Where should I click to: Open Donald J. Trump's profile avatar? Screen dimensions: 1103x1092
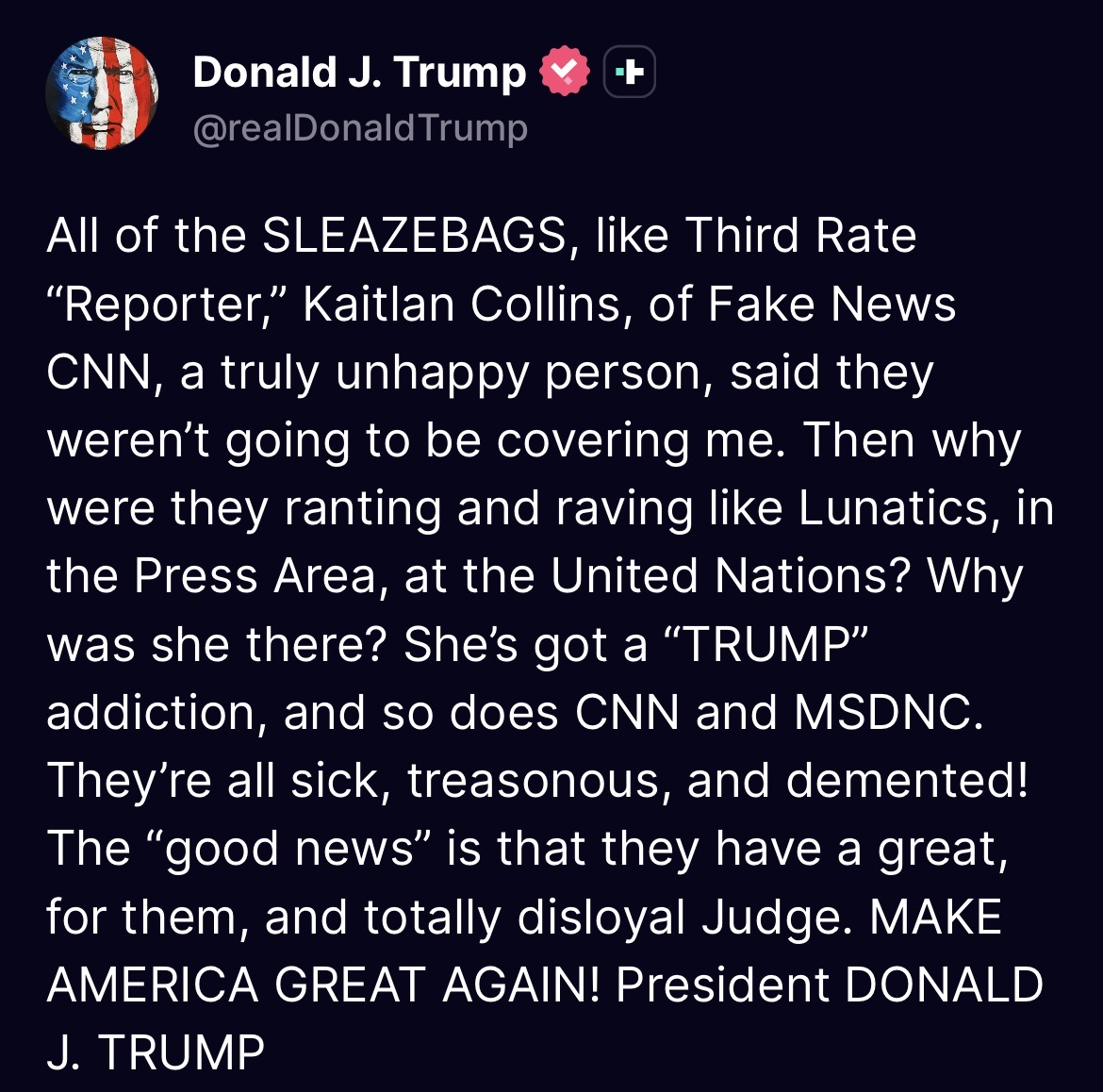coord(102,92)
